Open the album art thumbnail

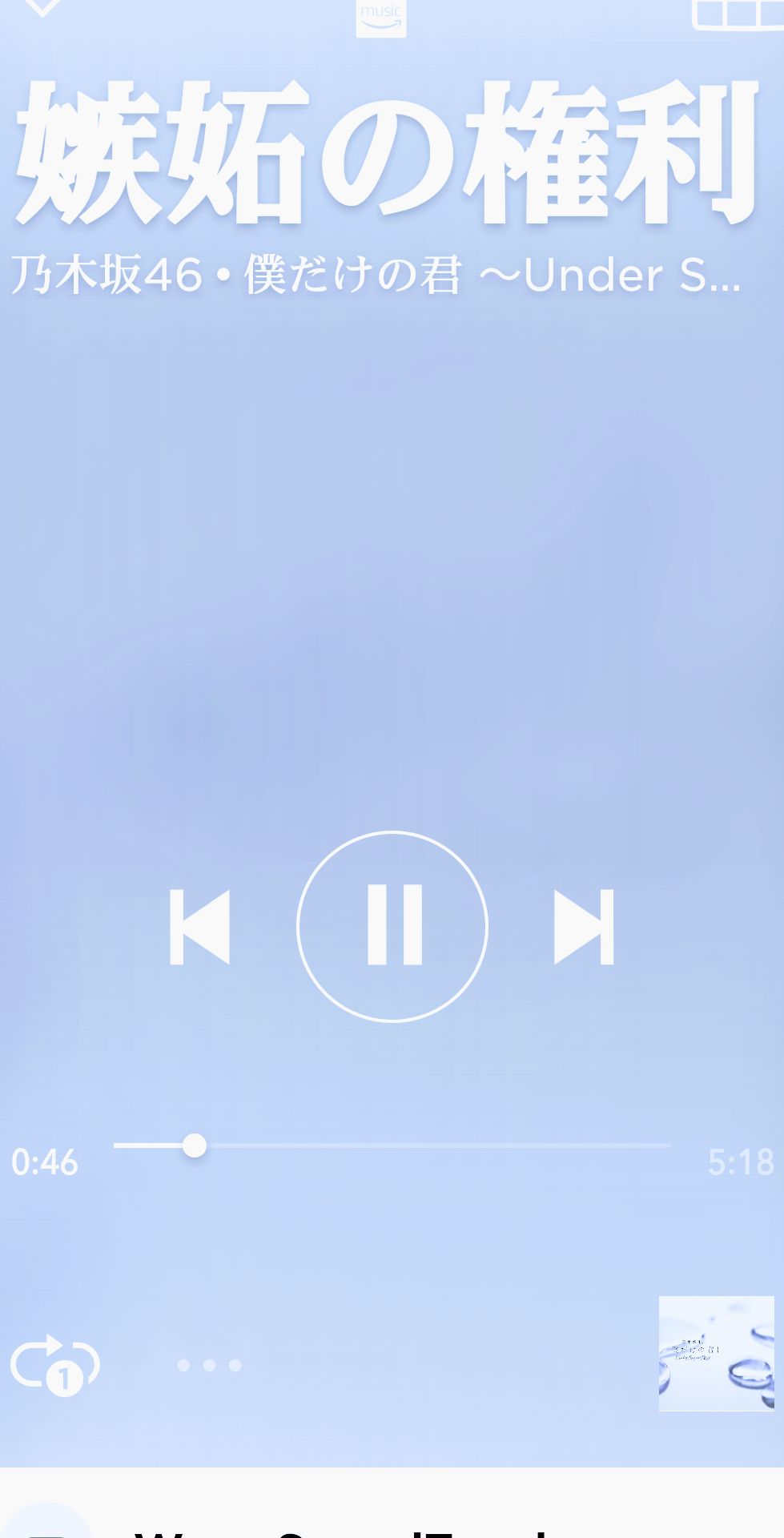[716, 1354]
